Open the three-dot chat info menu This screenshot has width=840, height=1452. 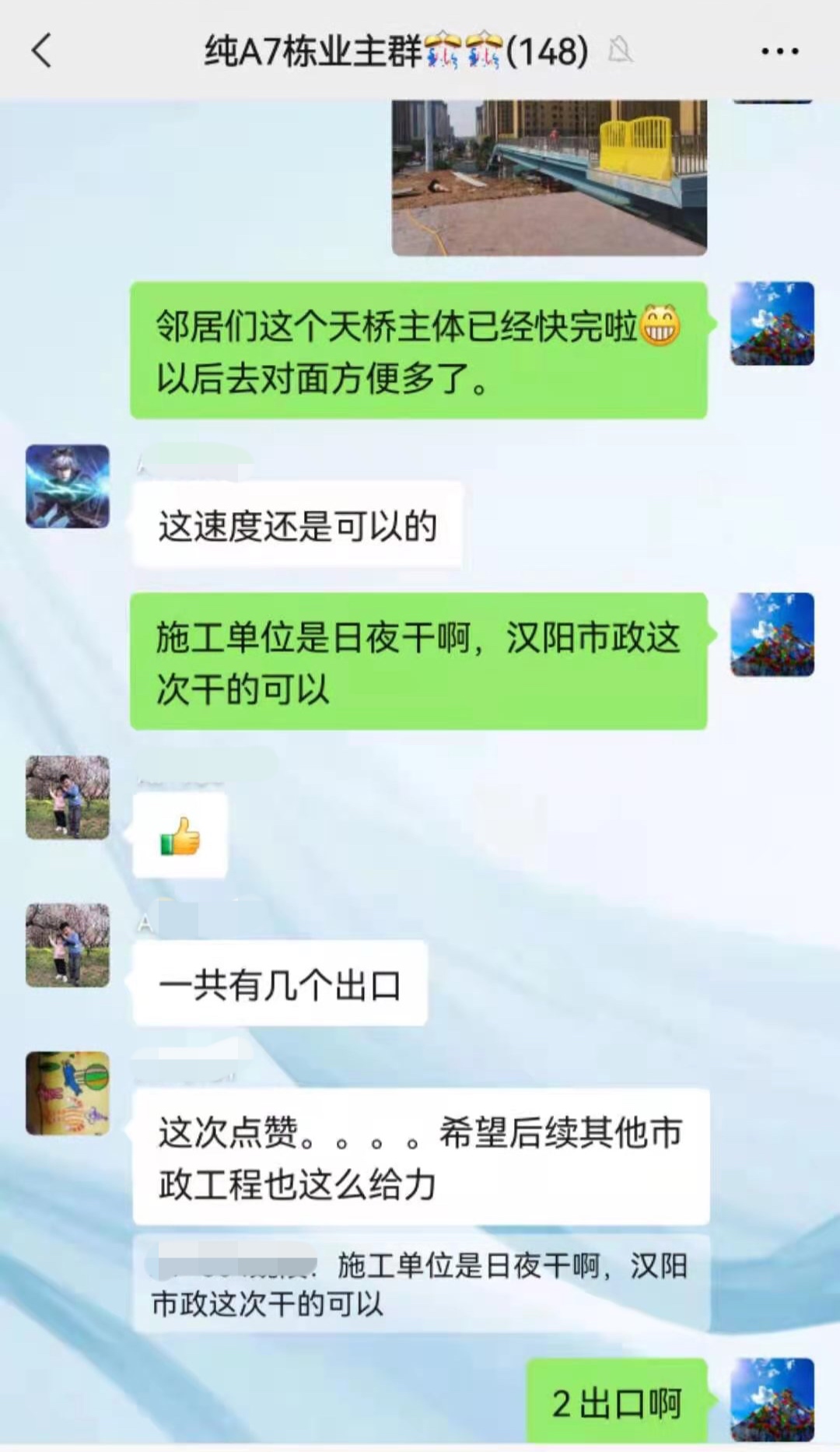pyautogui.click(x=779, y=51)
